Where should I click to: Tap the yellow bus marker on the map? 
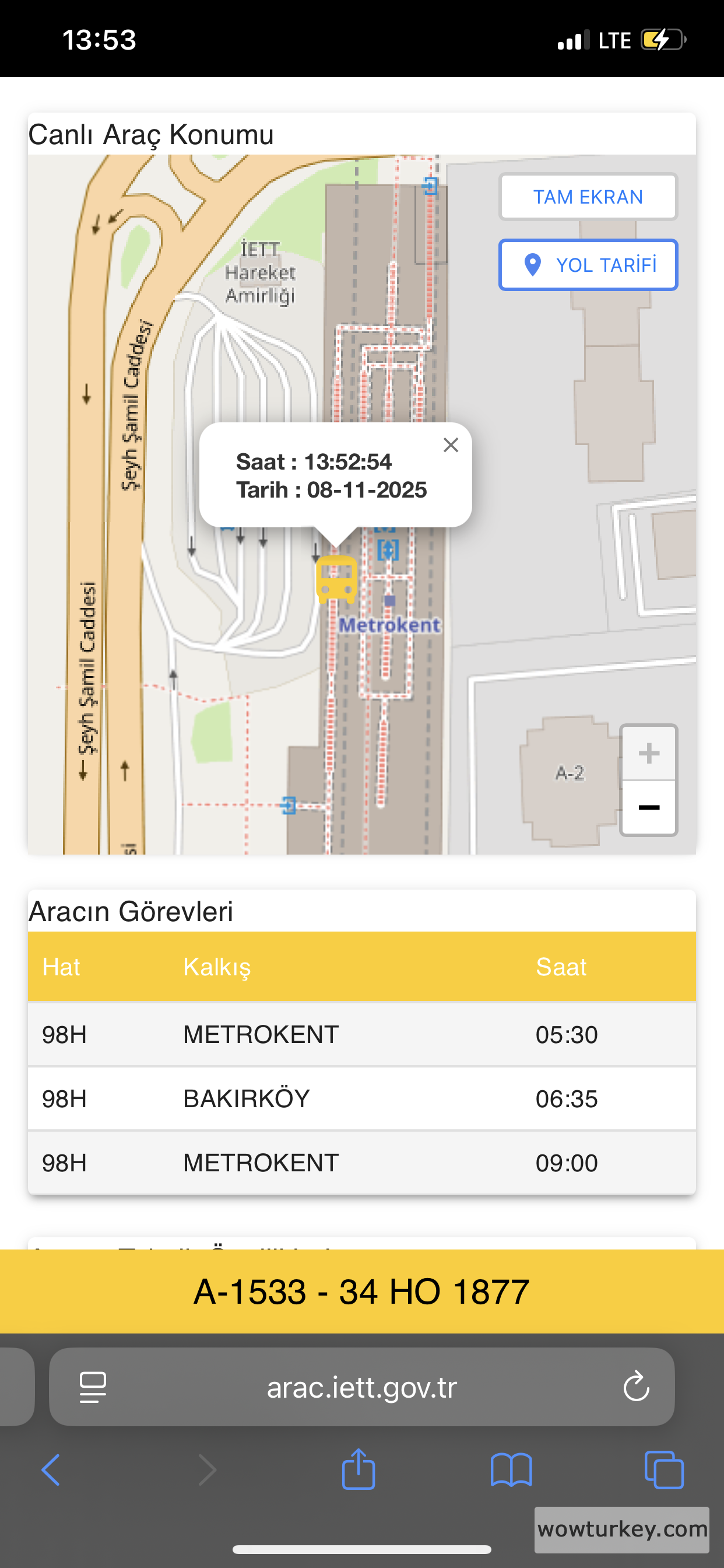336,578
